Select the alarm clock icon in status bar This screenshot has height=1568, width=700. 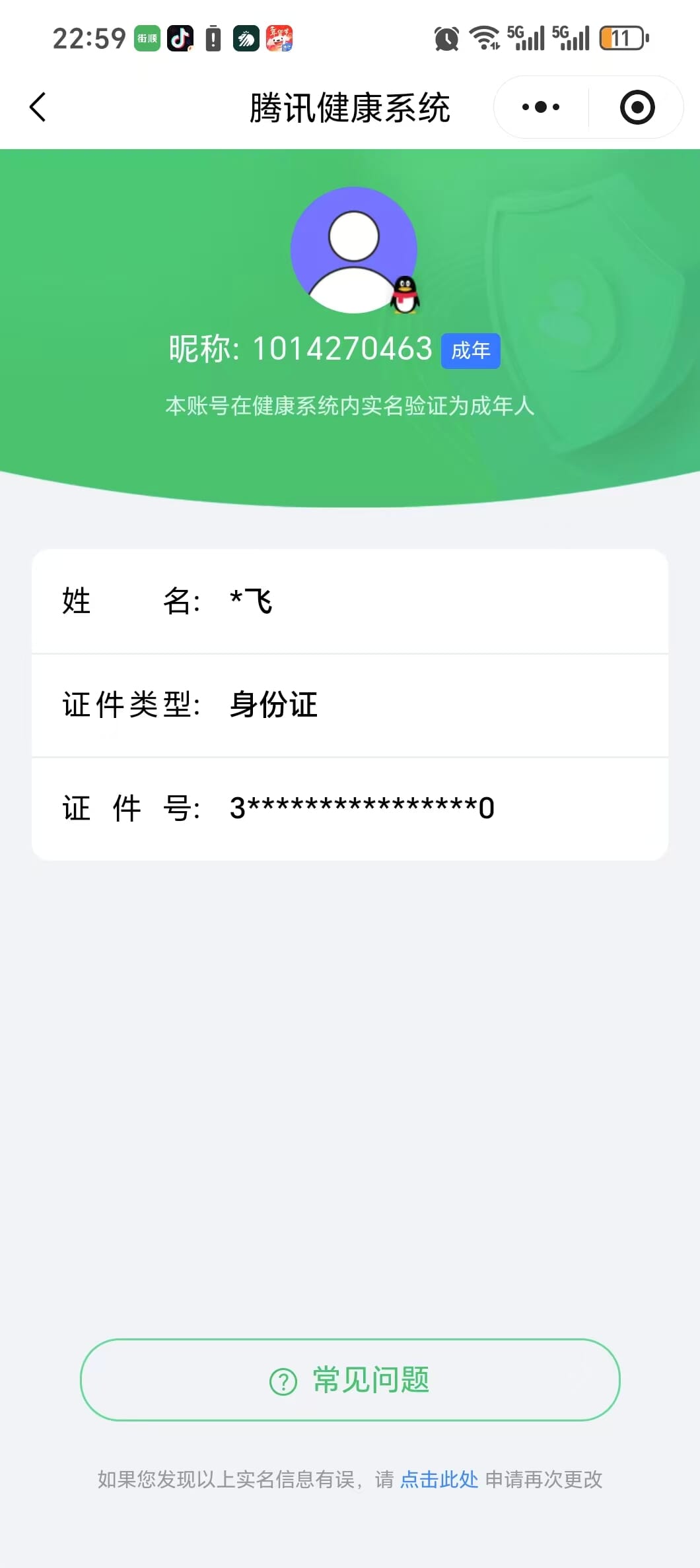446,40
